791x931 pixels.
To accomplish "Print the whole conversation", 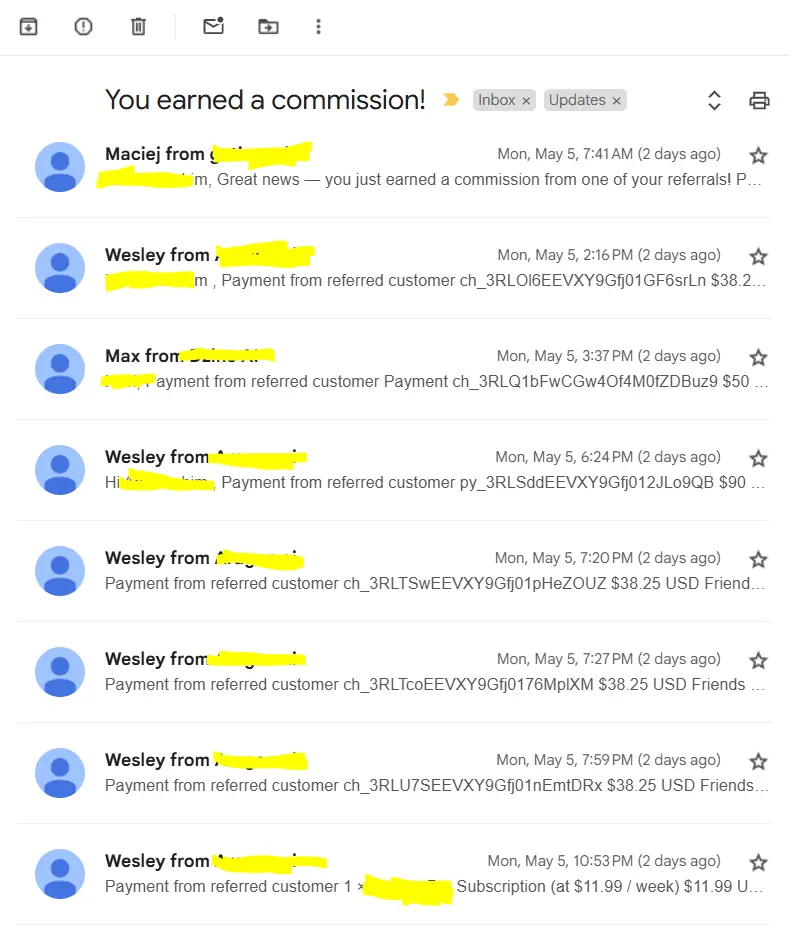I will click(759, 100).
